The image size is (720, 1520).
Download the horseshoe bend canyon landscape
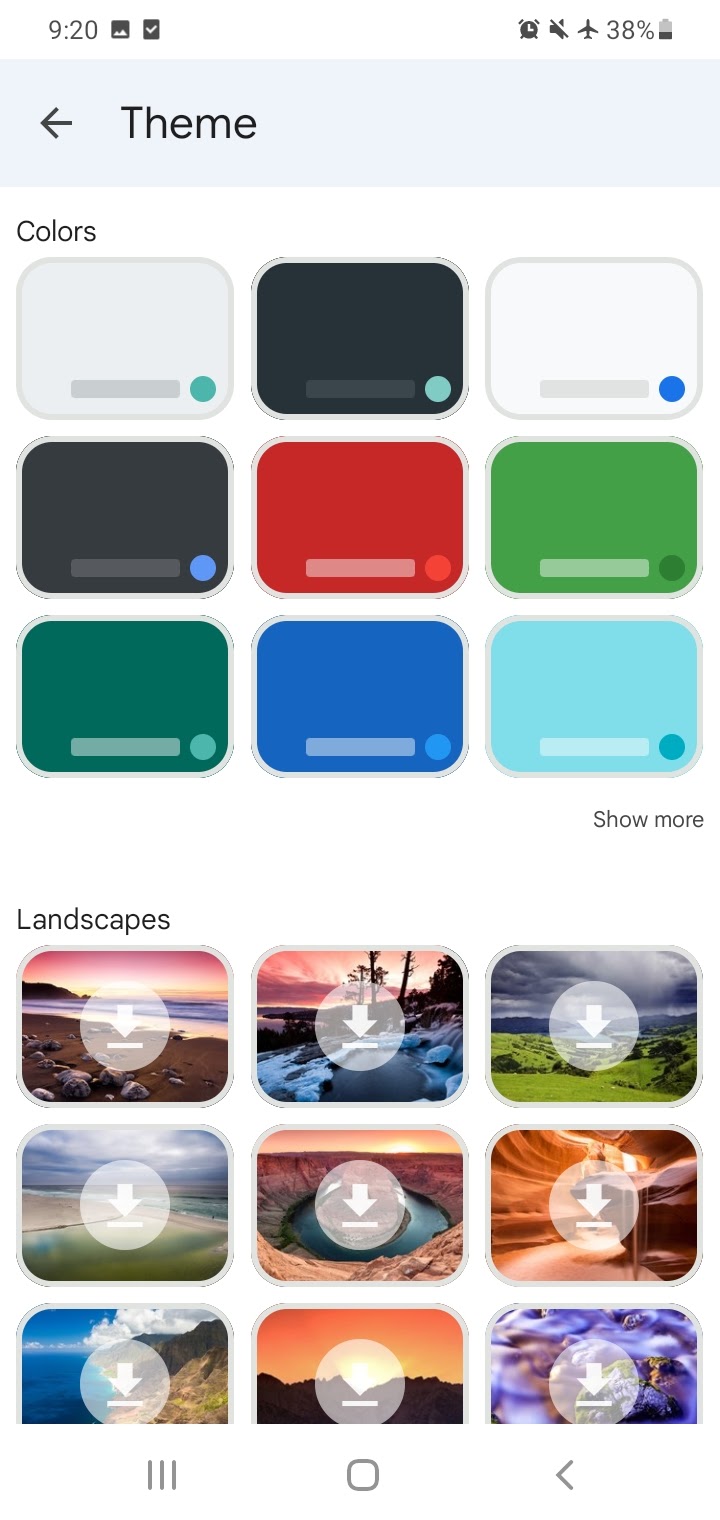pyautogui.click(x=360, y=1205)
